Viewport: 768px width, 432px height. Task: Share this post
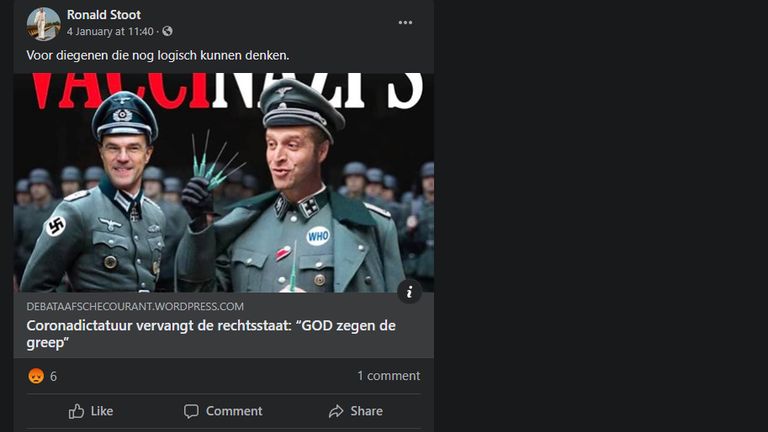[355, 411]
